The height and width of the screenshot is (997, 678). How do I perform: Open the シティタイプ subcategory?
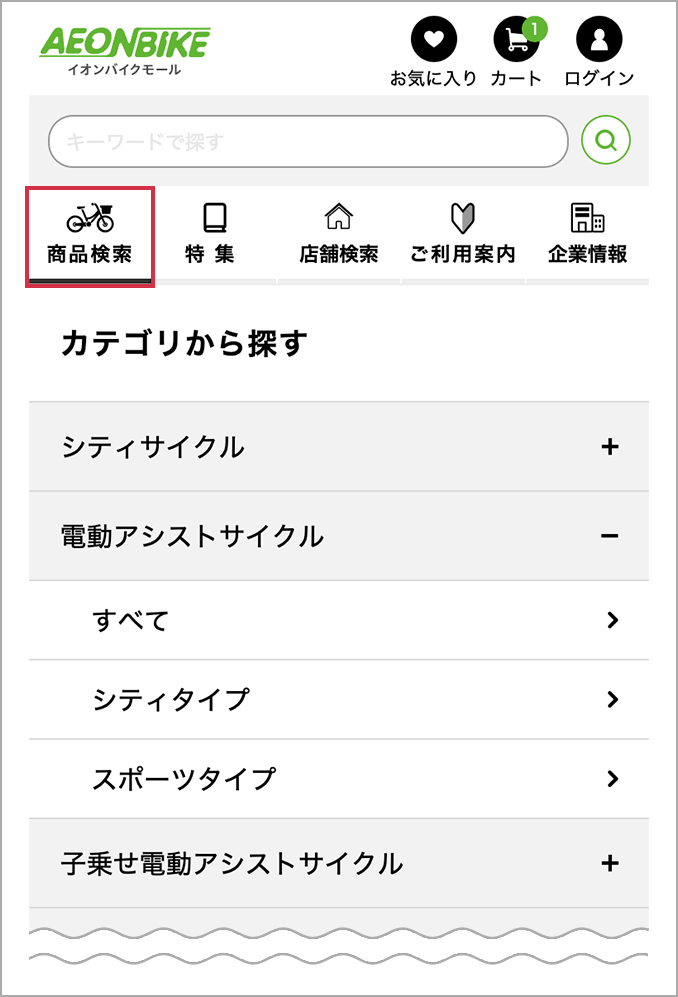coord(339,699)
